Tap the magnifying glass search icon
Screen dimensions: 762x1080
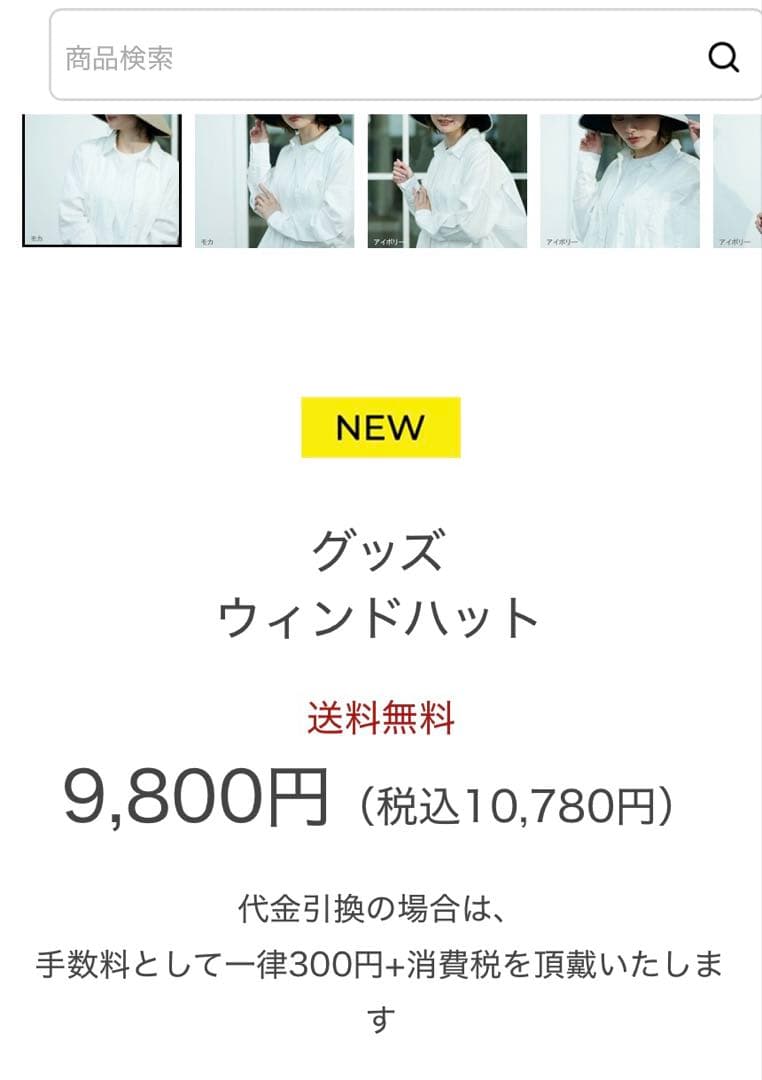[723, 57]
